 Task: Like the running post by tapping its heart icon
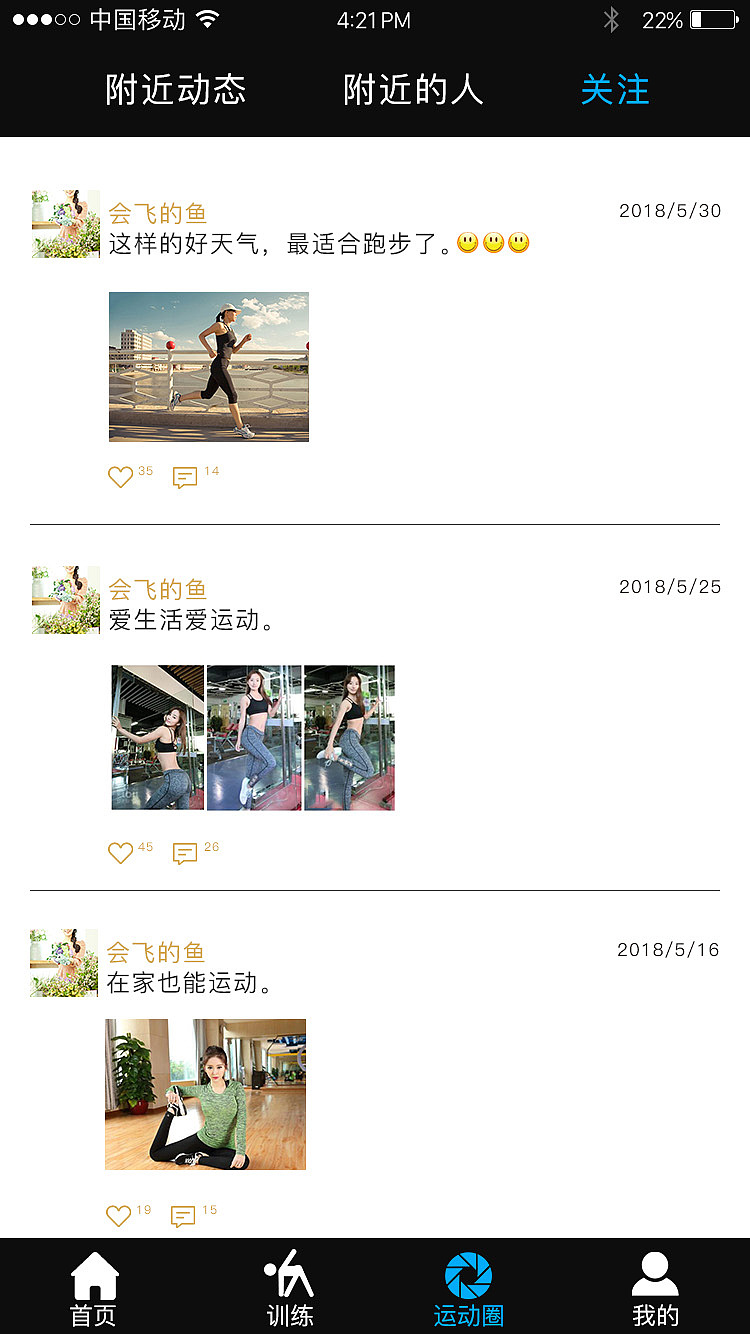119,478
